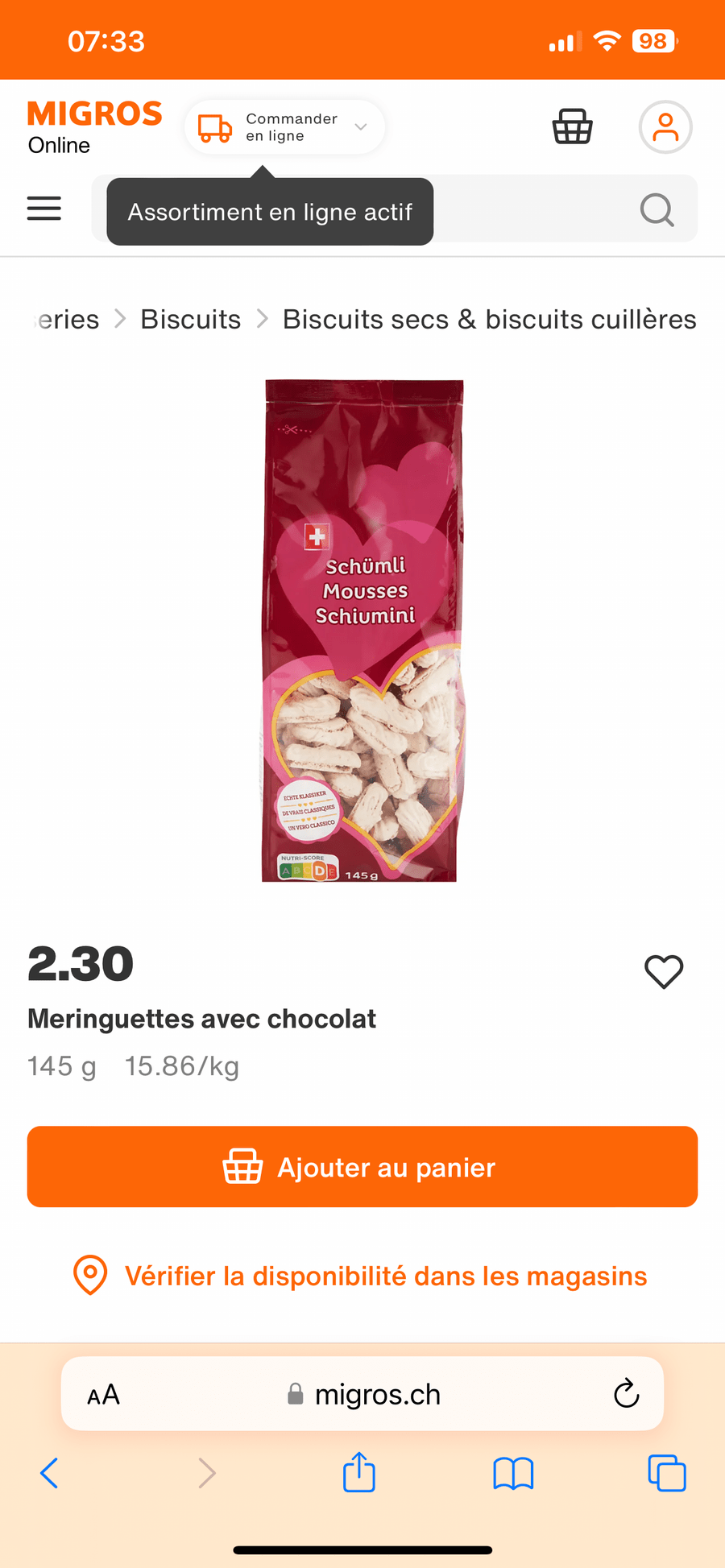Add Meringuettes to favorites with heart
The image size is (725, 1568).
point(664,972)
